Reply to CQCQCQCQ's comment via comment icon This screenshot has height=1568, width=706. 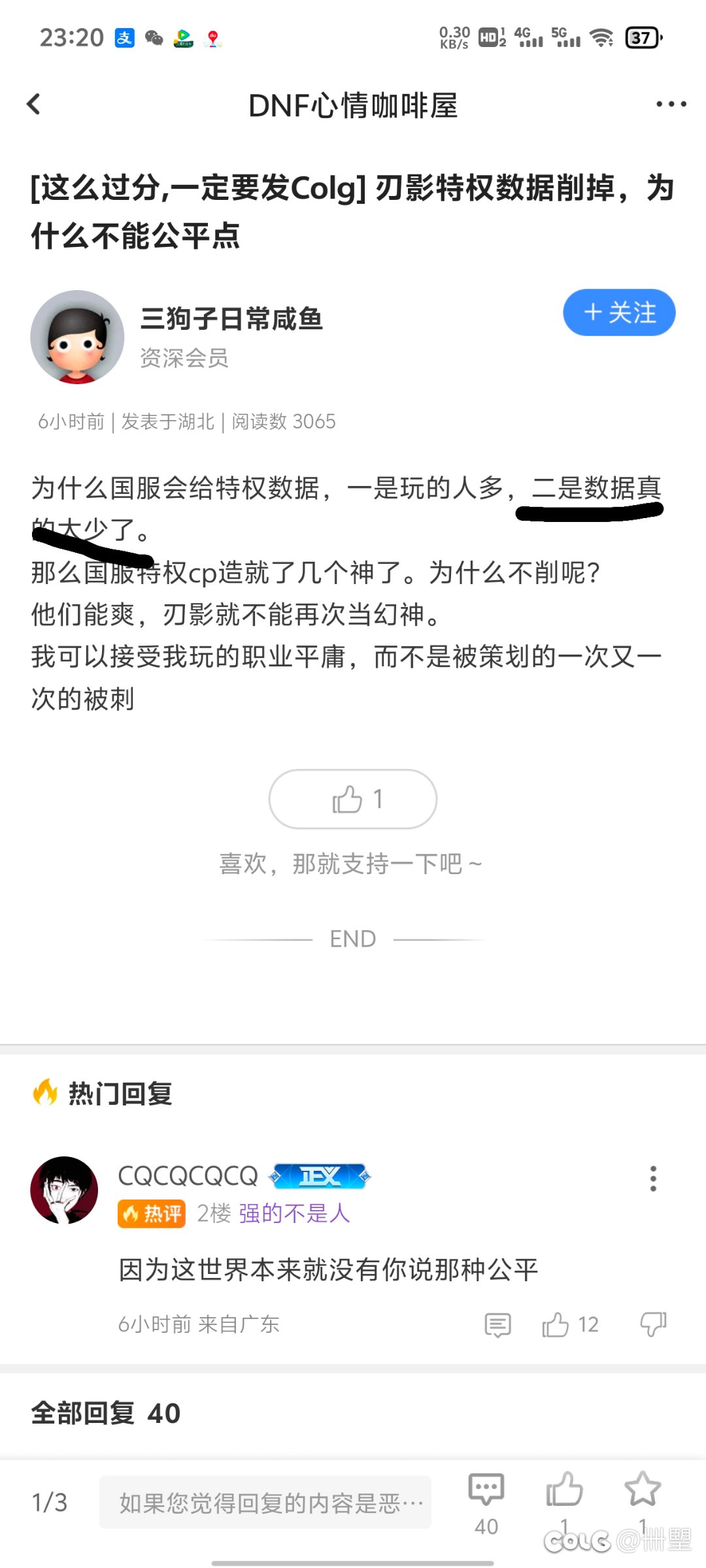497,1325
